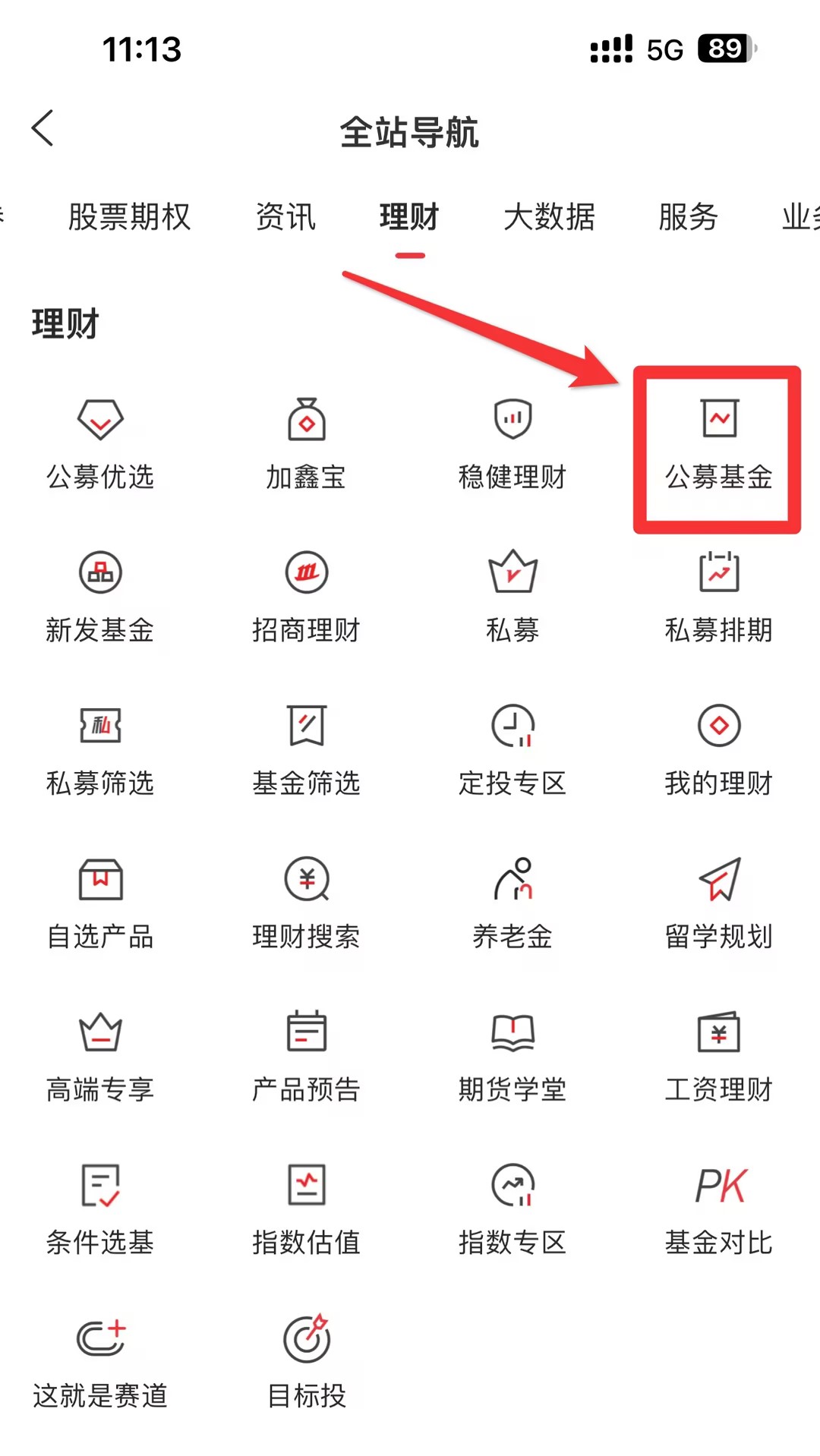Open 理财搜索
The width and height of the screenshot is (820, 1456).
point(306,905)
